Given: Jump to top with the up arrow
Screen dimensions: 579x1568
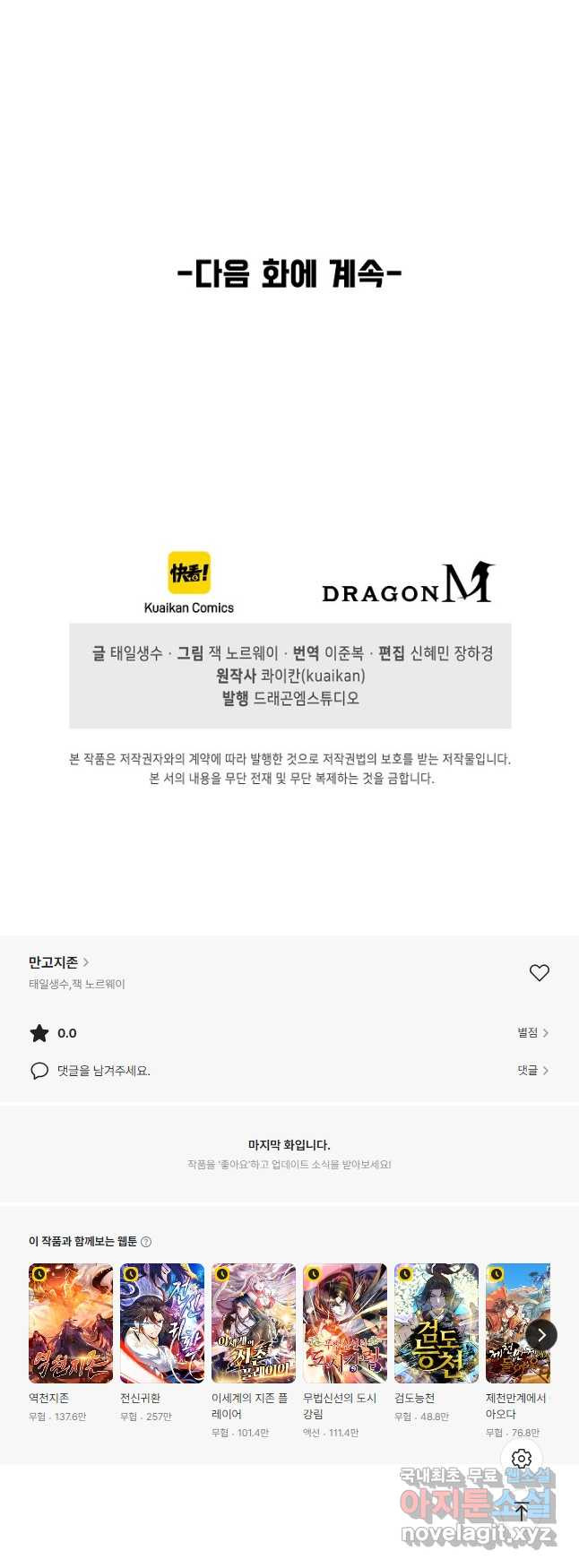Looking at the screenshot, I should 522,1512.
